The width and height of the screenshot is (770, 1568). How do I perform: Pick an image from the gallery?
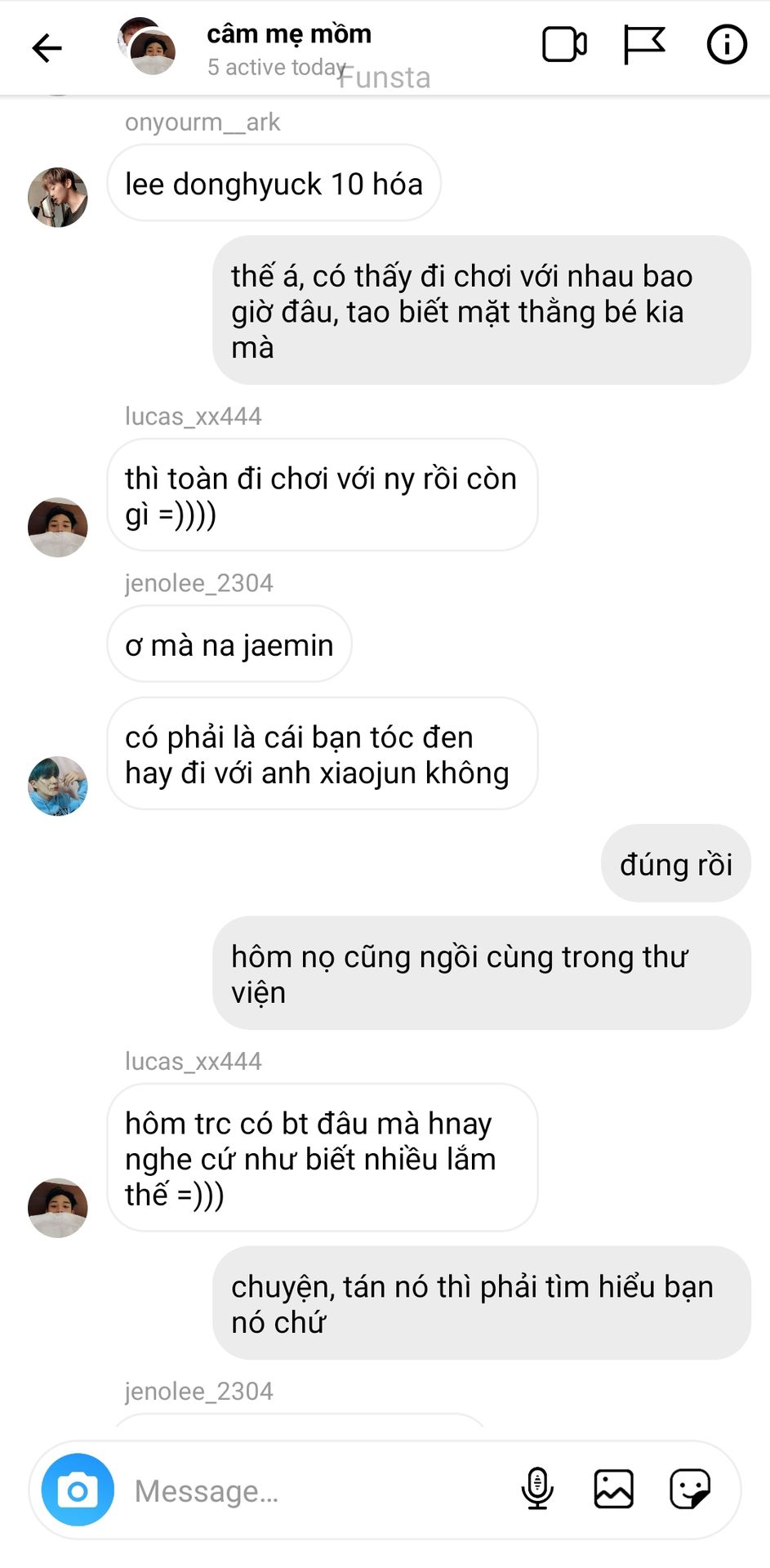click(x=613, y=1489)
